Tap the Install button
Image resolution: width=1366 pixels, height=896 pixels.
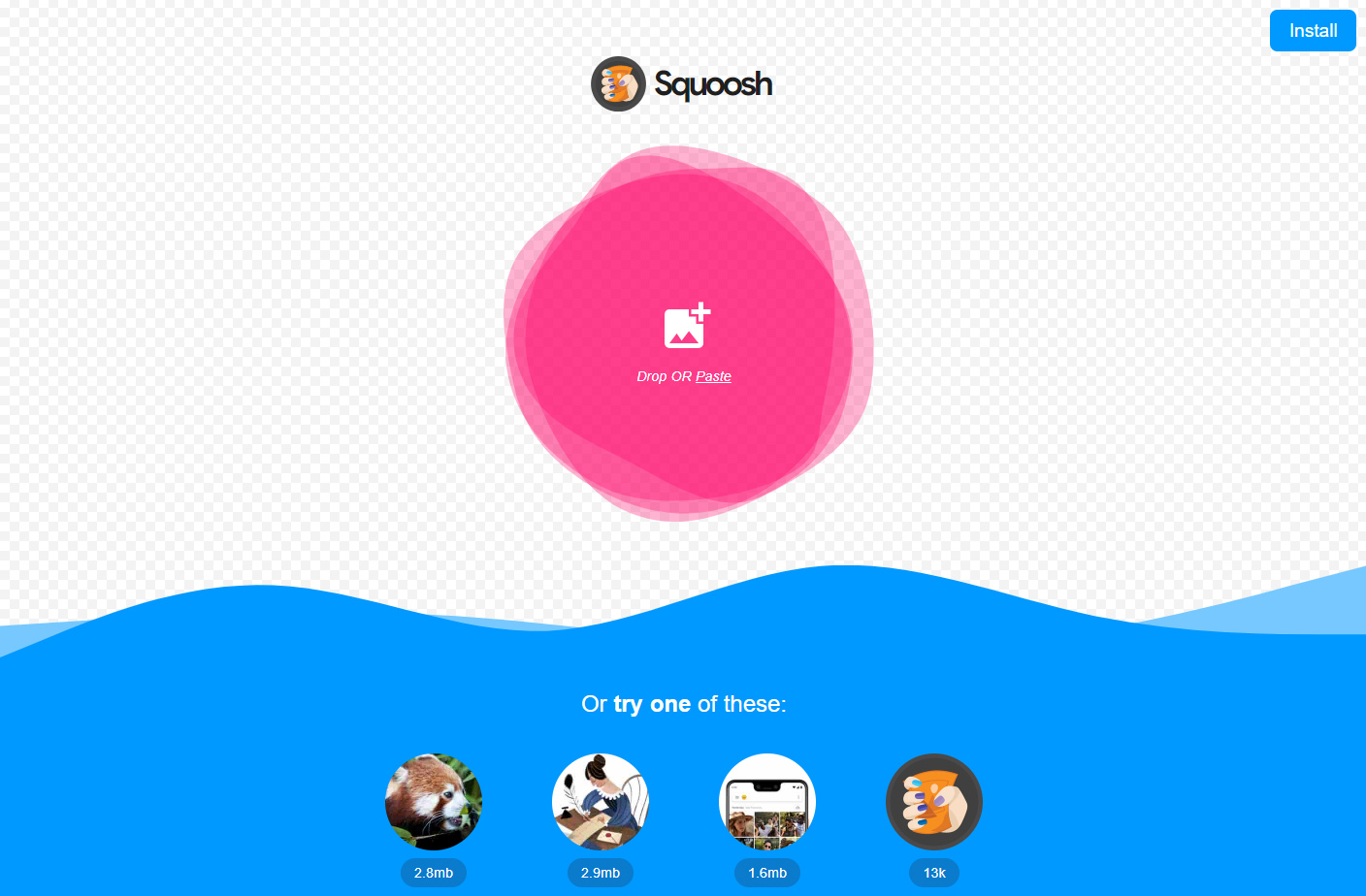pyautogui.click(x=1312, y=31)
